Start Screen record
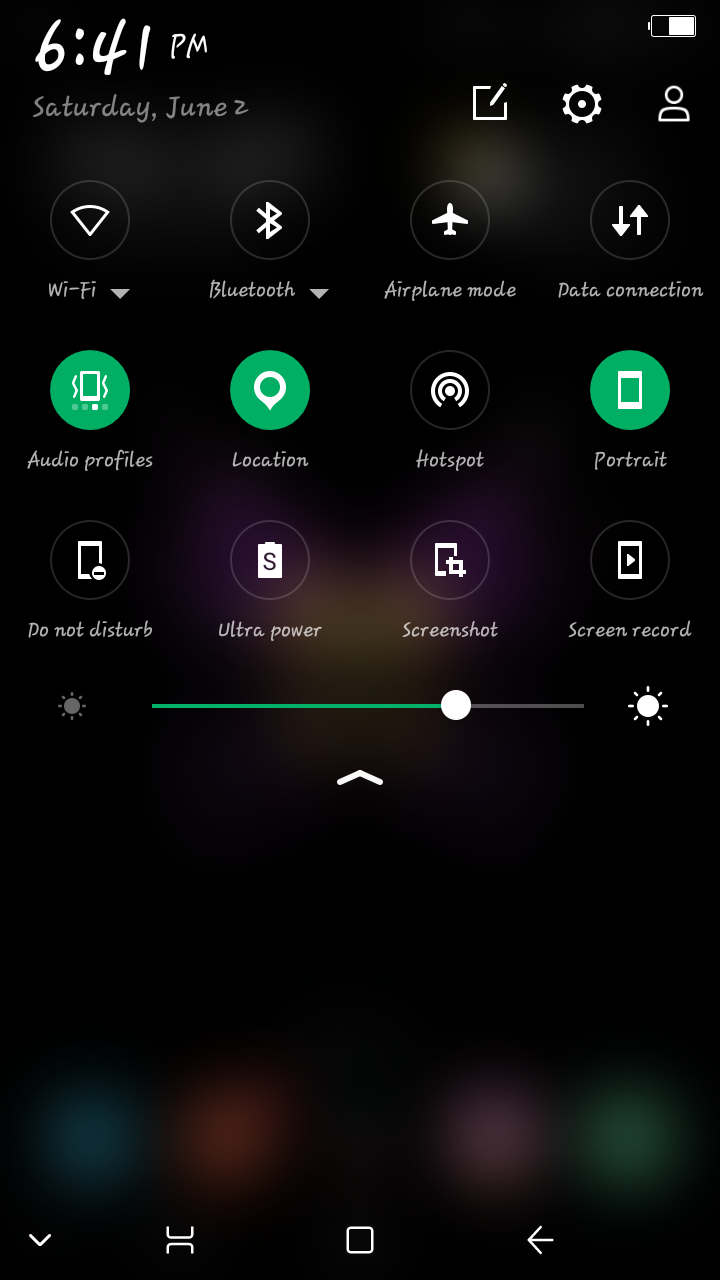This screenshot has width=720, height=1280. pos(630,560)
